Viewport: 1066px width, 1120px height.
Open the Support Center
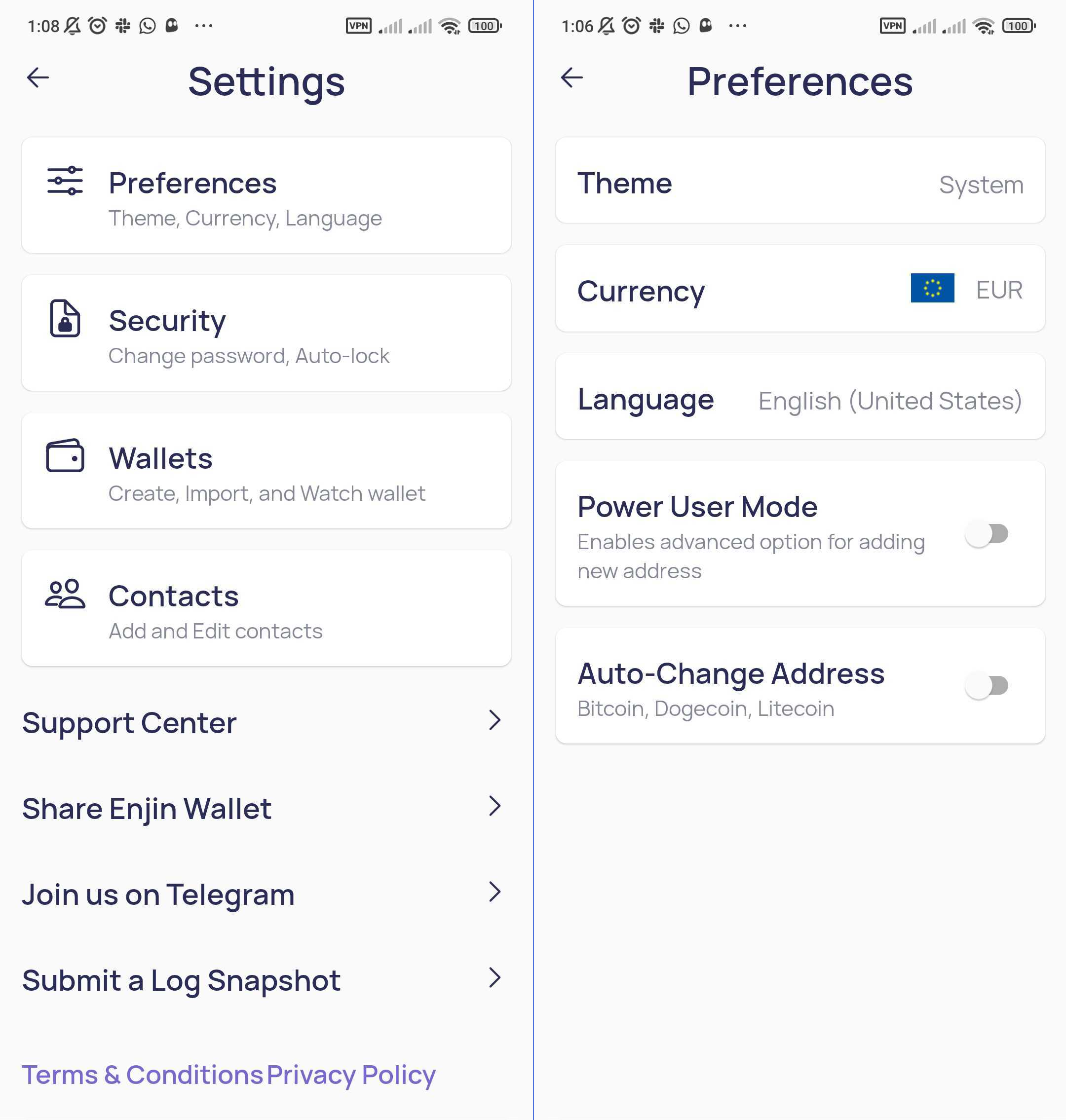click(x=262, y=722)
